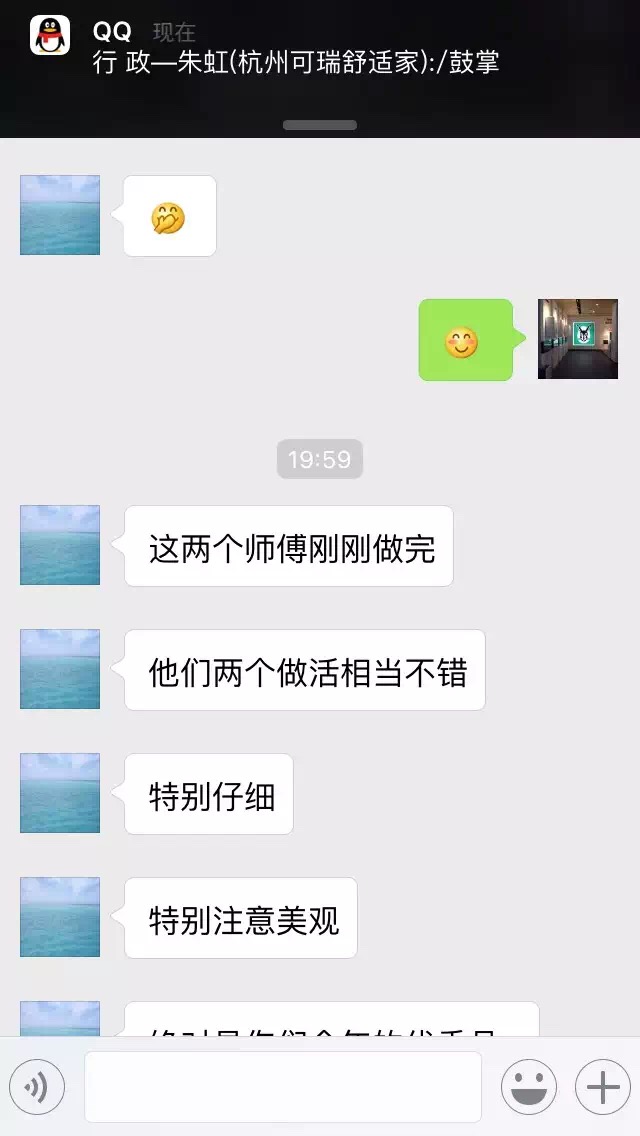Open the emoji sticker panel
640x1136 pixels.
(528, 1087)
